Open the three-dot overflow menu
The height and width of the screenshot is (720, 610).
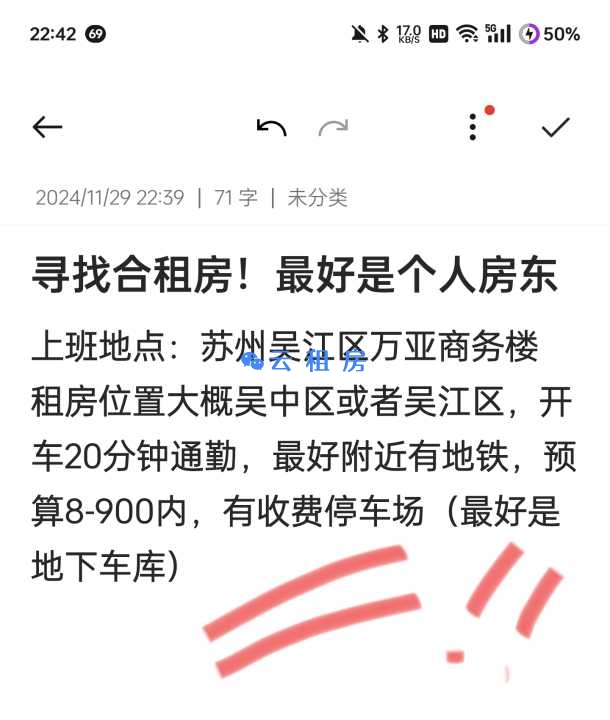click(x=473, y=127)
